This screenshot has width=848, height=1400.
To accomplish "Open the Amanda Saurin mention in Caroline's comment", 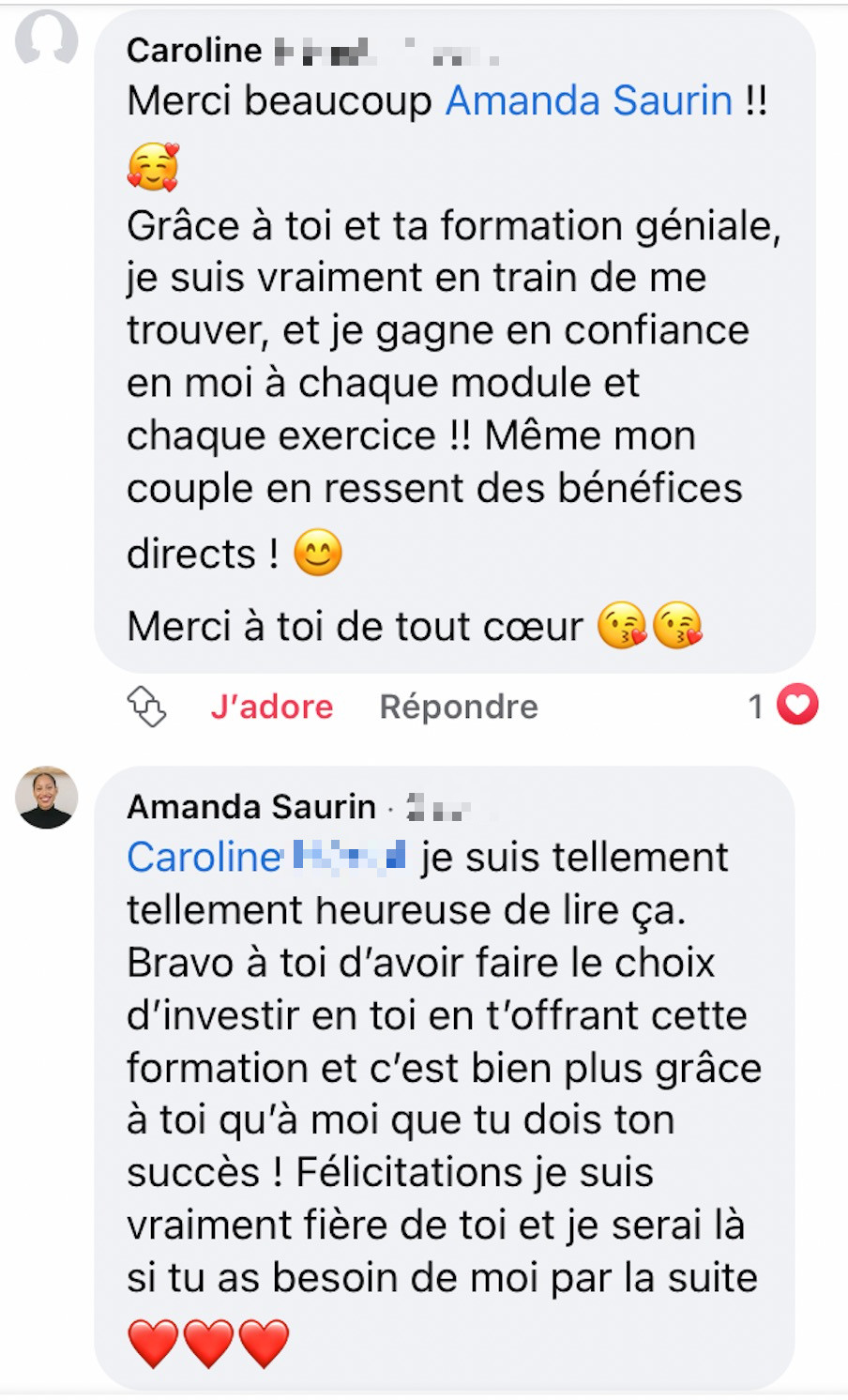I will 588,100.
